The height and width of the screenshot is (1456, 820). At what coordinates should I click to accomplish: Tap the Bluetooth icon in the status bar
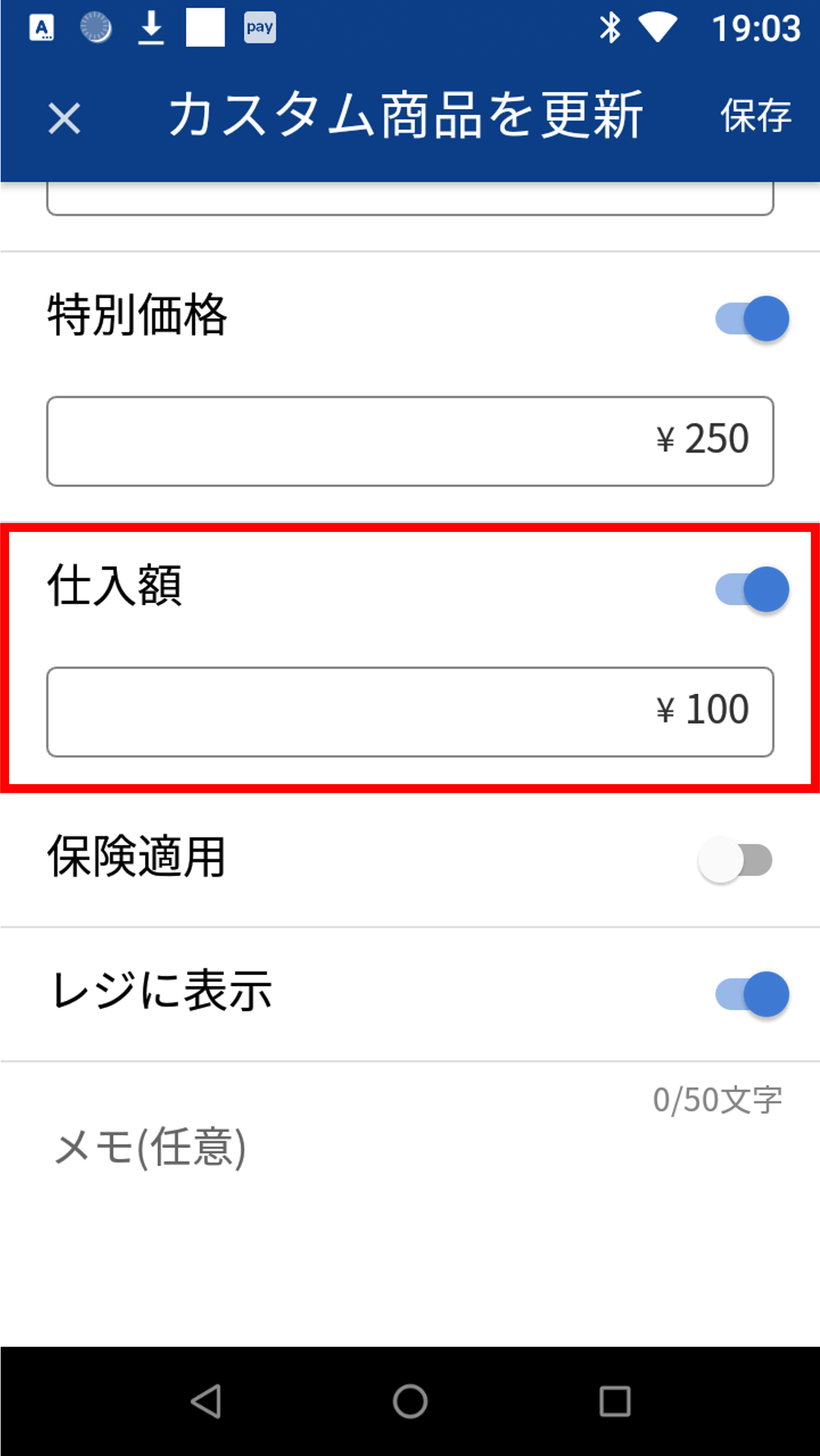pyautogui.click(x=610, y=26)
